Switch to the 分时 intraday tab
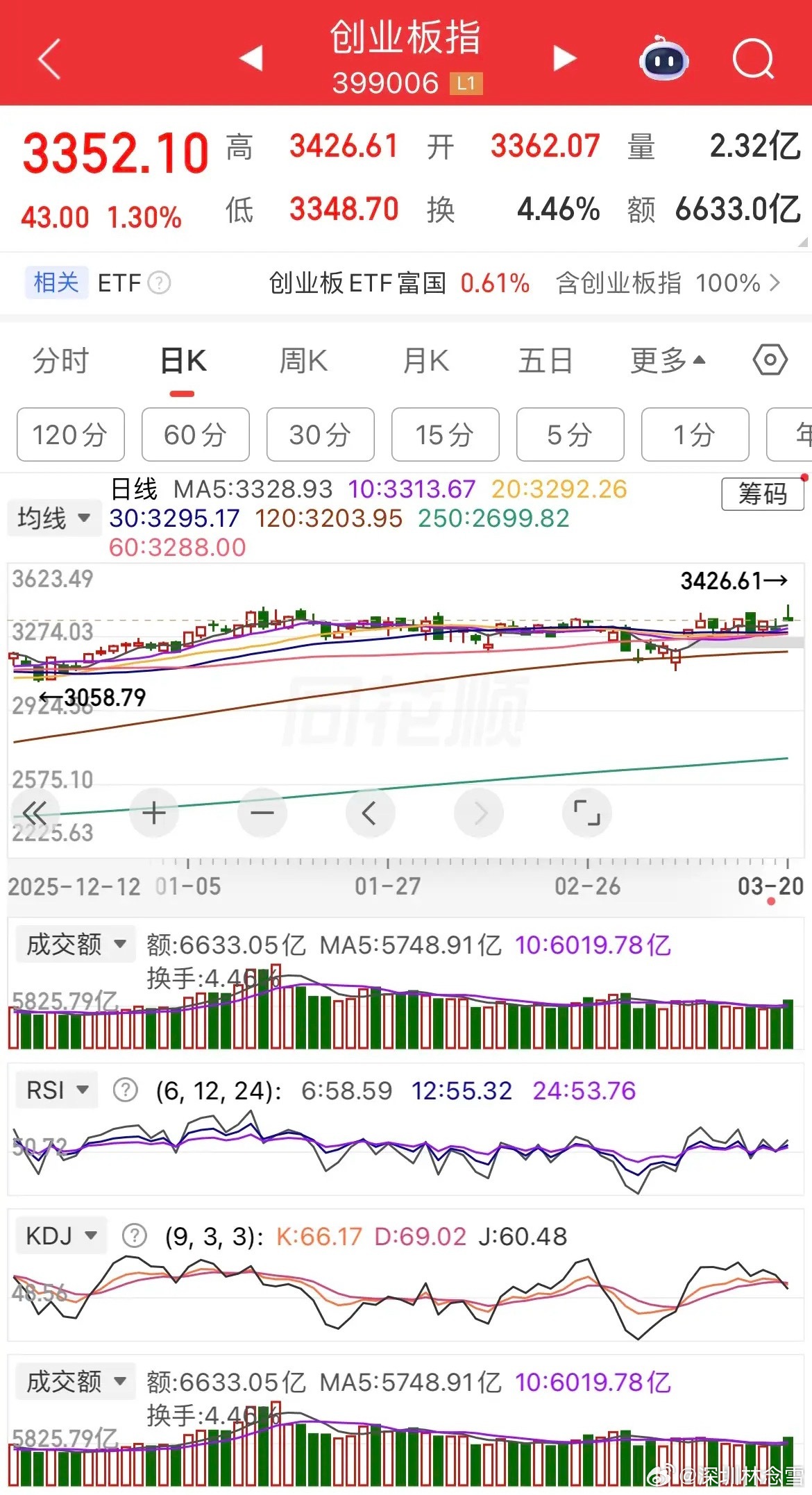Screen dimensions: 812x1495 pyautogui.click(x=60, y=360)
